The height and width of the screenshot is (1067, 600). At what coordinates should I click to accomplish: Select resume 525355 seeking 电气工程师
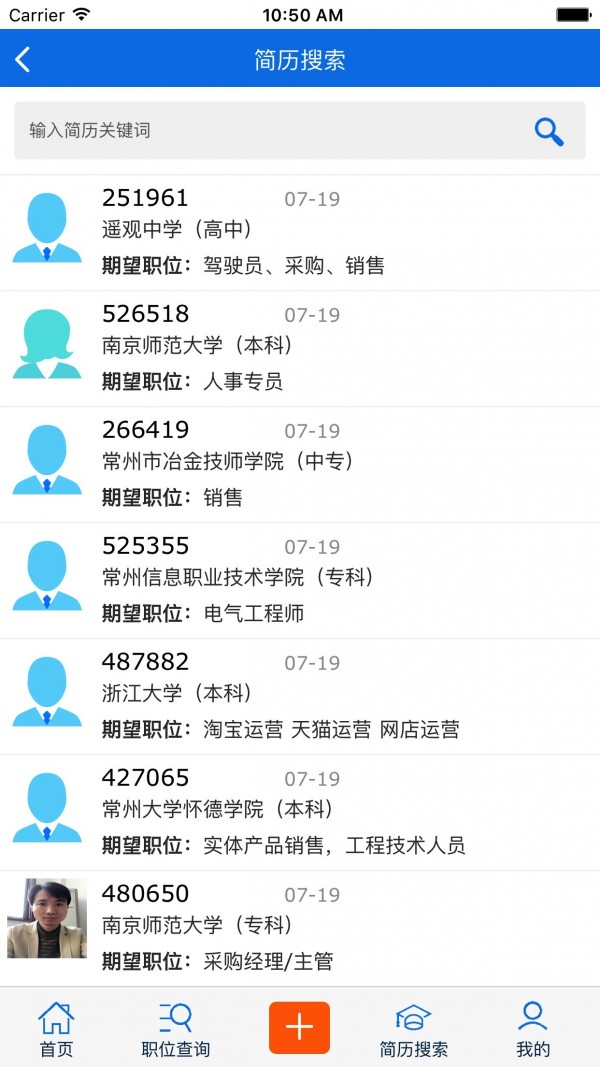[x=300, y=581]
